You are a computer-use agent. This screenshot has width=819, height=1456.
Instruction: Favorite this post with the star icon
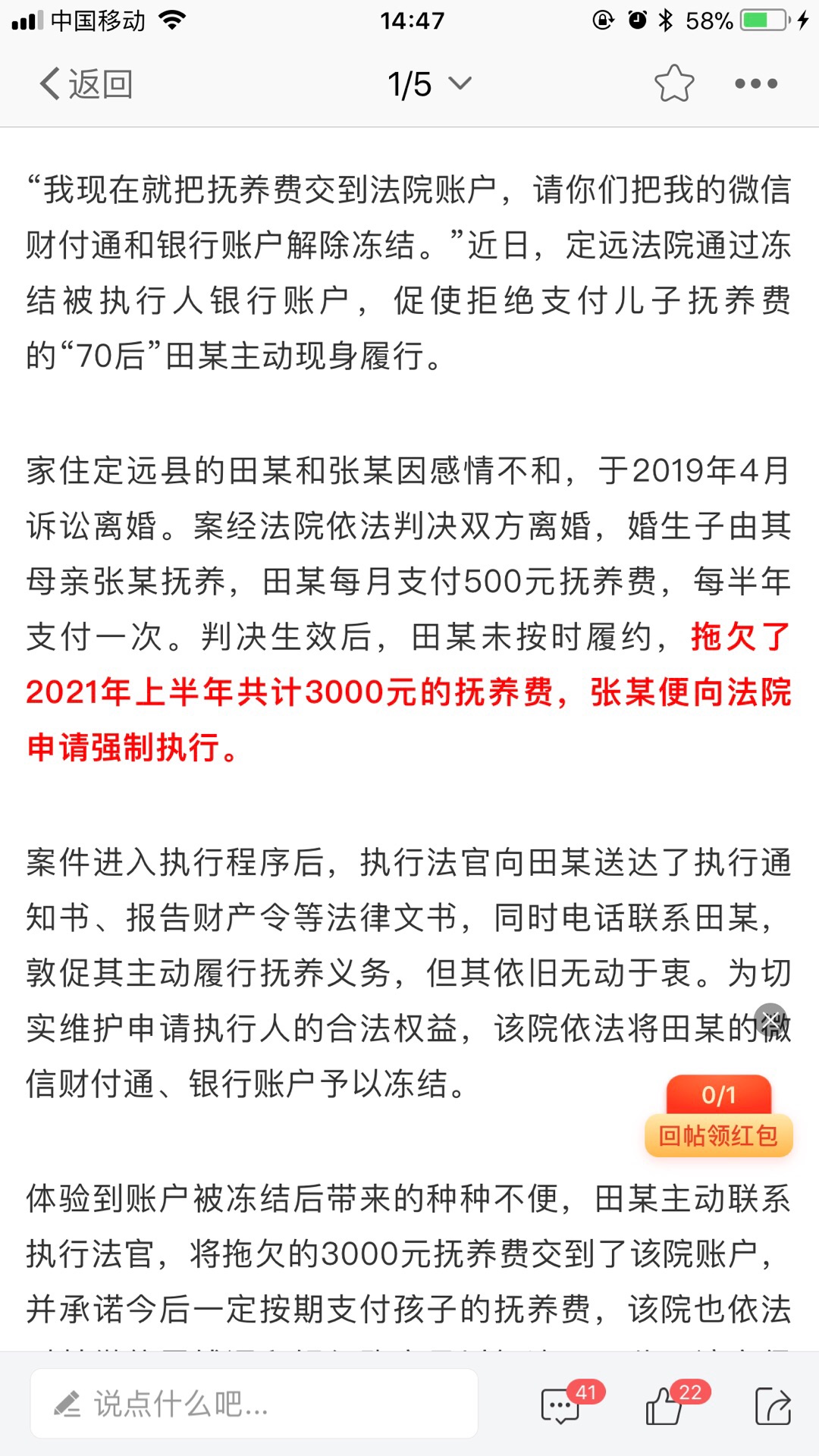(673, 83)
